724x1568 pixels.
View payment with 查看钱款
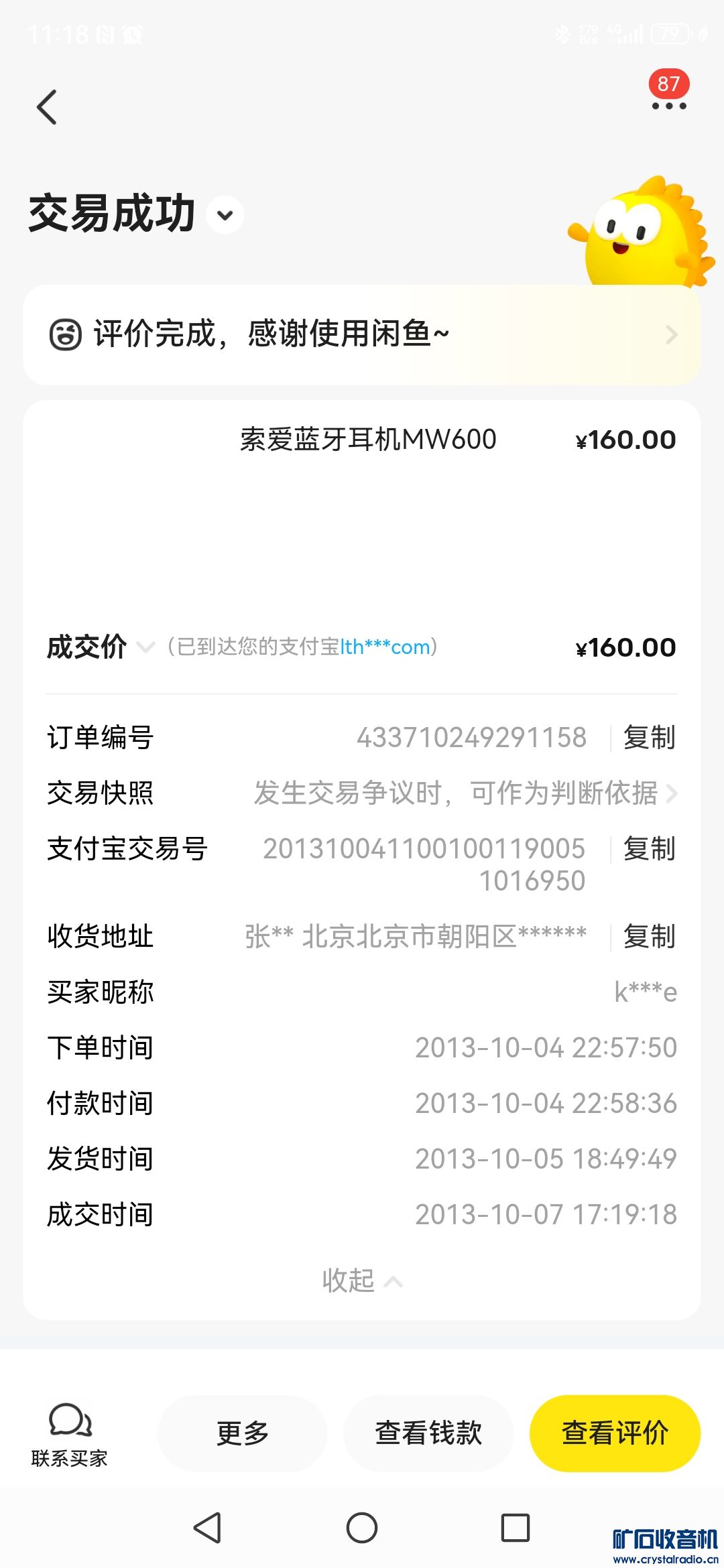coord(428,1433)
